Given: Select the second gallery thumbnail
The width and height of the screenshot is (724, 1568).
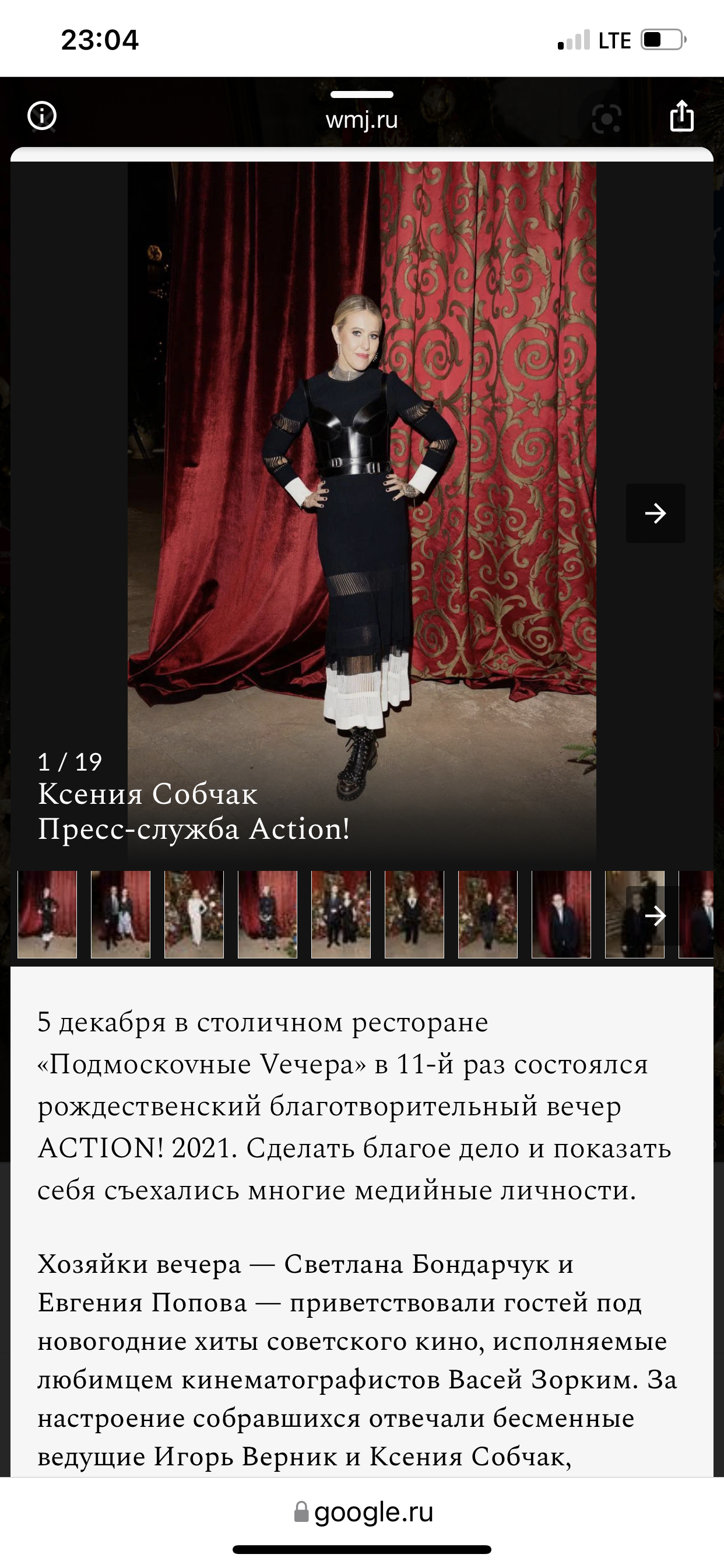Looking at the screenshot, I should click(x=121, y=914).
